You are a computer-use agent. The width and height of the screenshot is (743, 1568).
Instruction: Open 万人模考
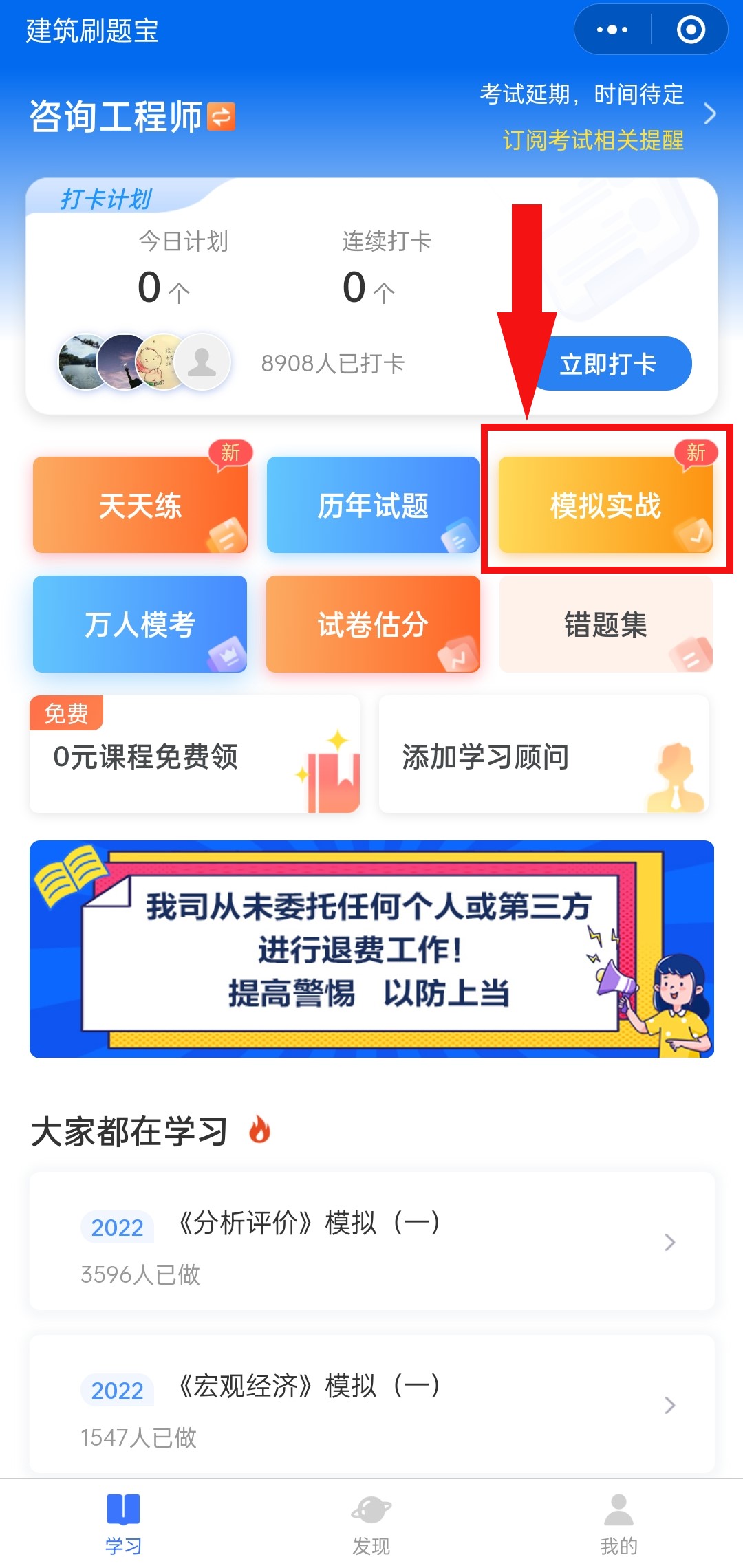pyautogui.click(x=140, y=624)
